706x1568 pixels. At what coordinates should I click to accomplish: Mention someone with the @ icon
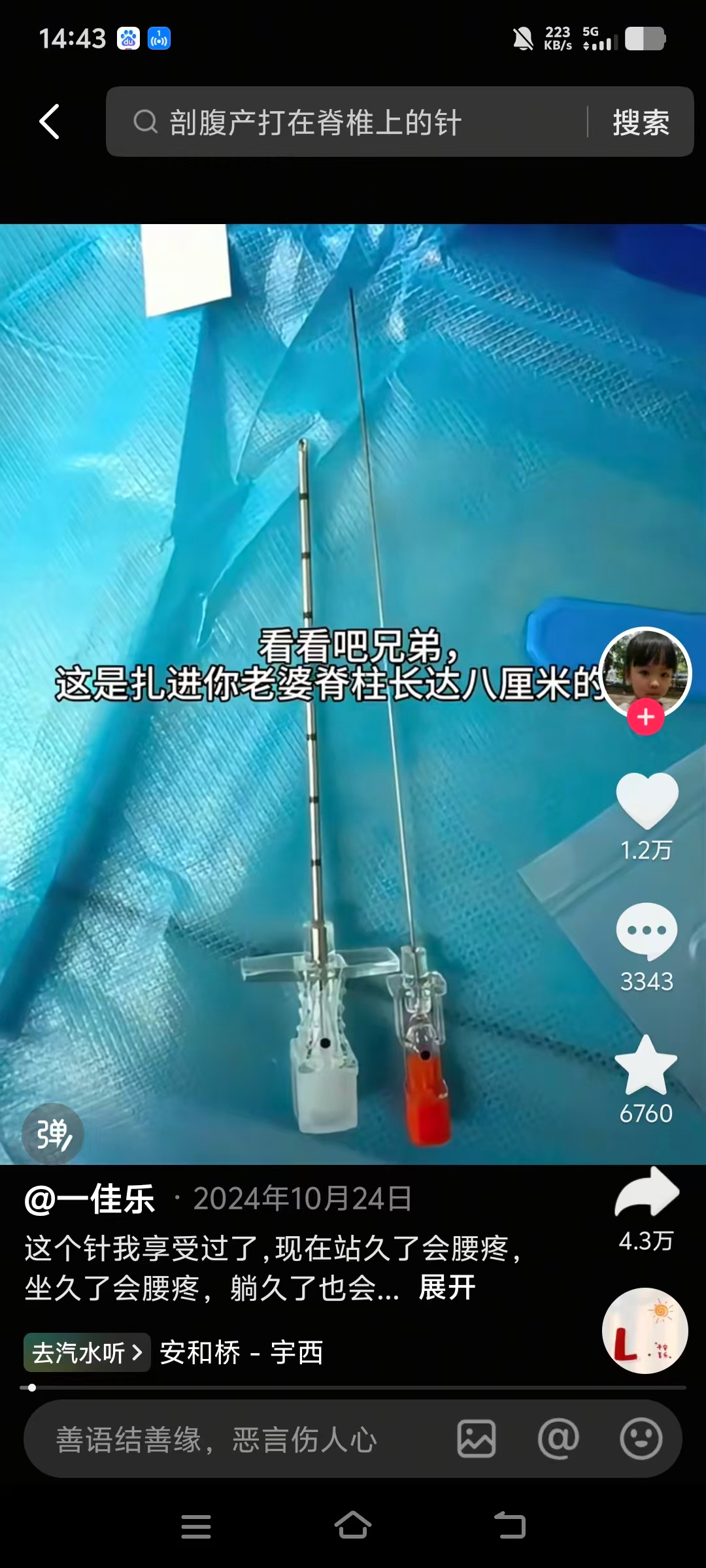[x=558, y=1439]
